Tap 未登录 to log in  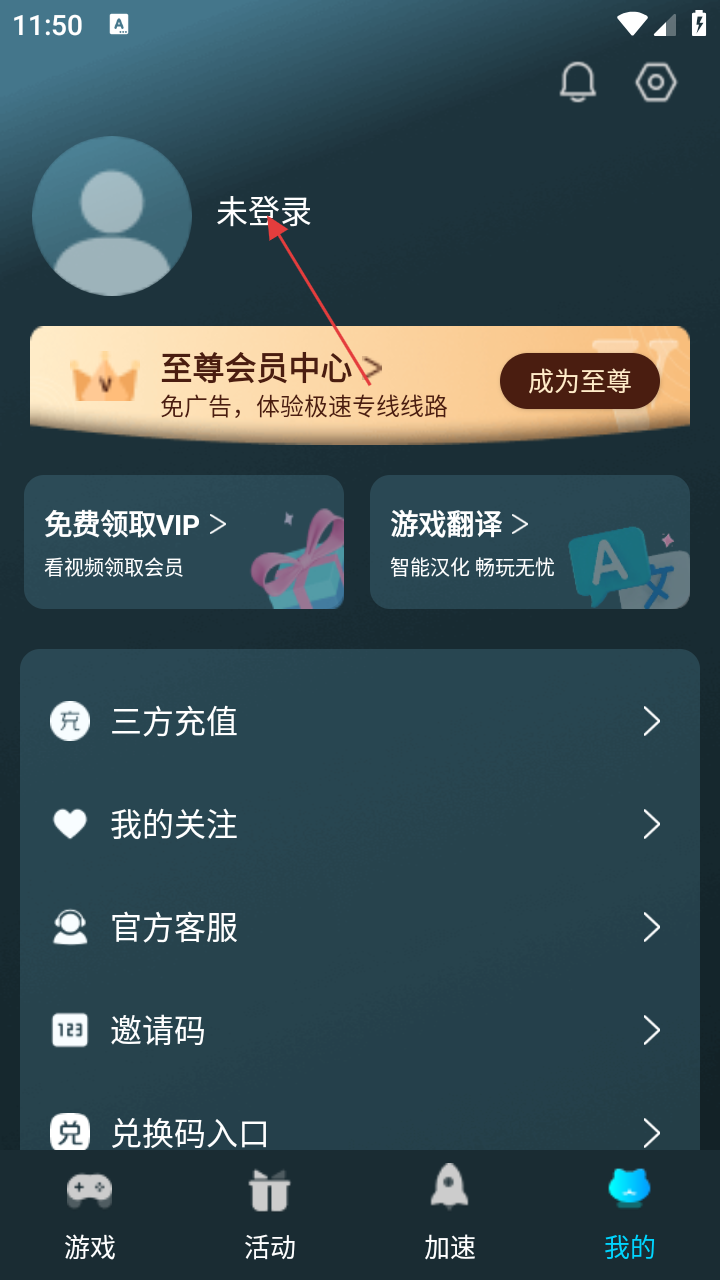click(x=264, y=212)
